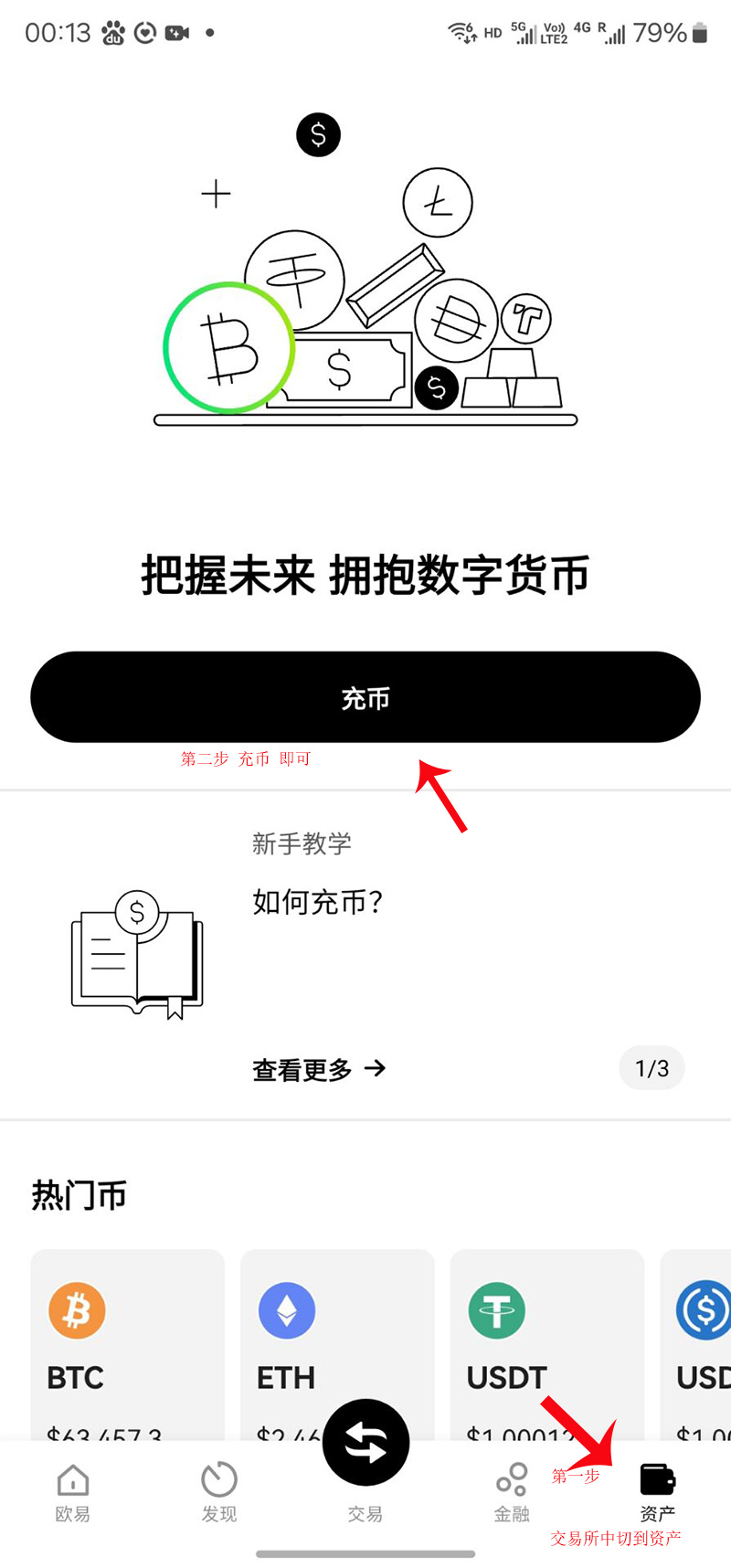The height and width of the screenshot is (1568, 731).
Task: Tap the battery status indicator
Action: point(700,32)
